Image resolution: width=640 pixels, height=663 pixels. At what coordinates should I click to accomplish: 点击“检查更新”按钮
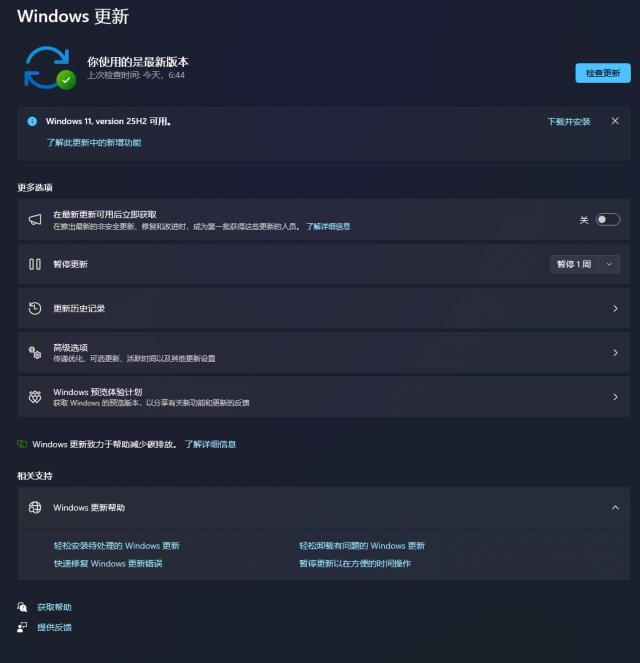602,73
